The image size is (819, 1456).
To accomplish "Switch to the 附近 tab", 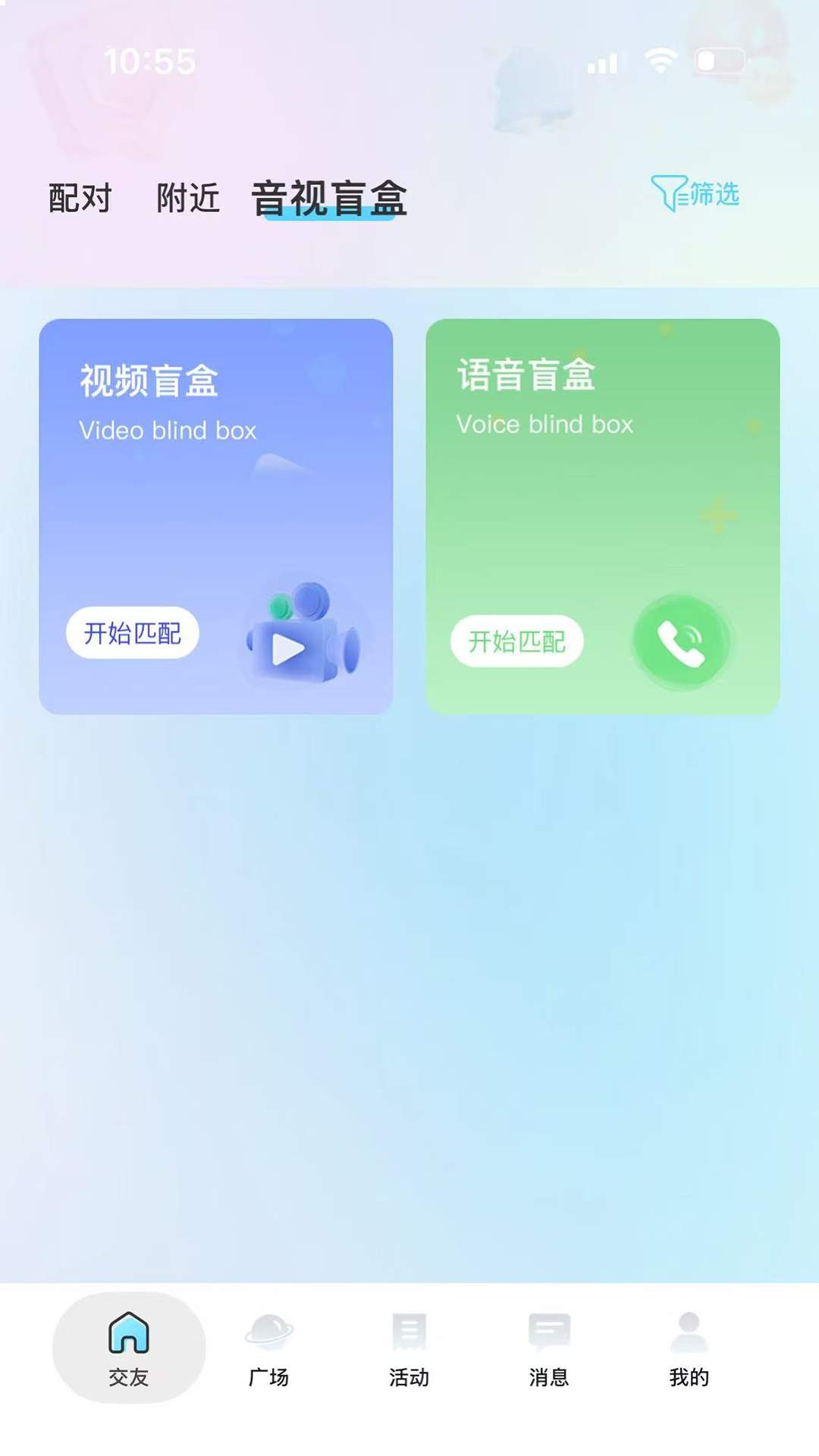I will point(188,198).
